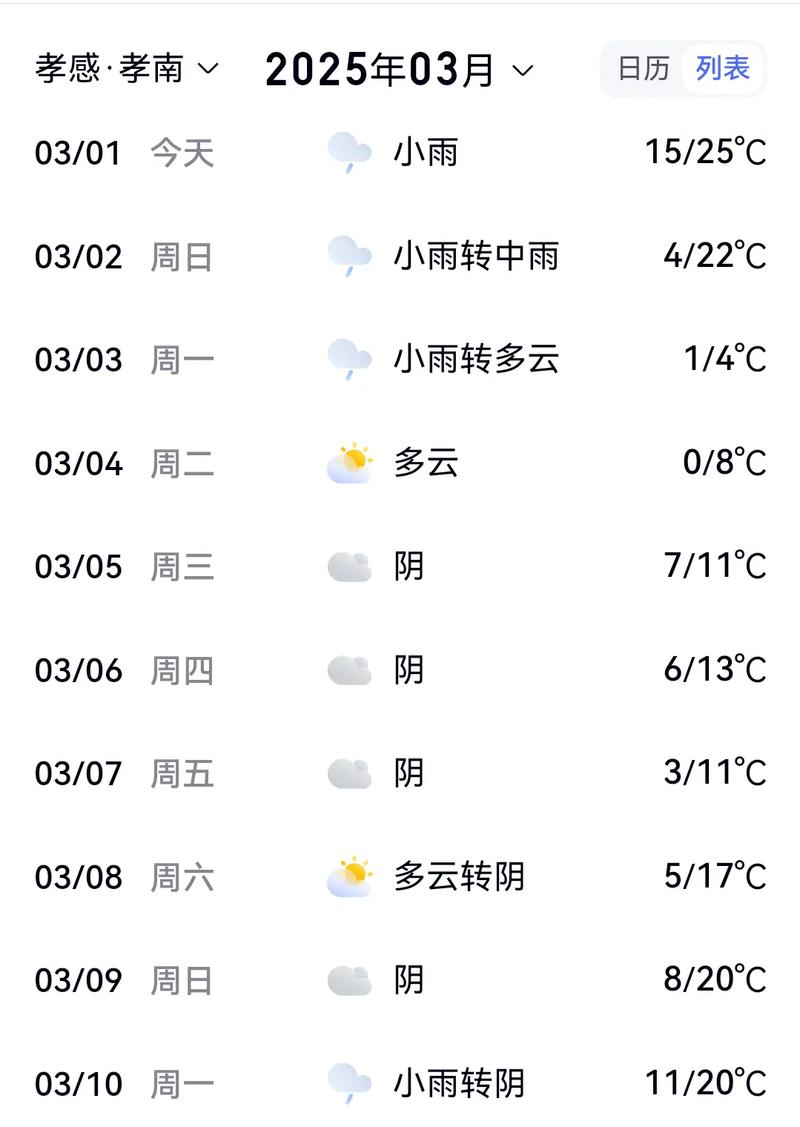The width and height of the screenshot is (800, 1127).
Task: Click the partly cloudy sun icon for 03/04
Action: click(x=347, y=462)
